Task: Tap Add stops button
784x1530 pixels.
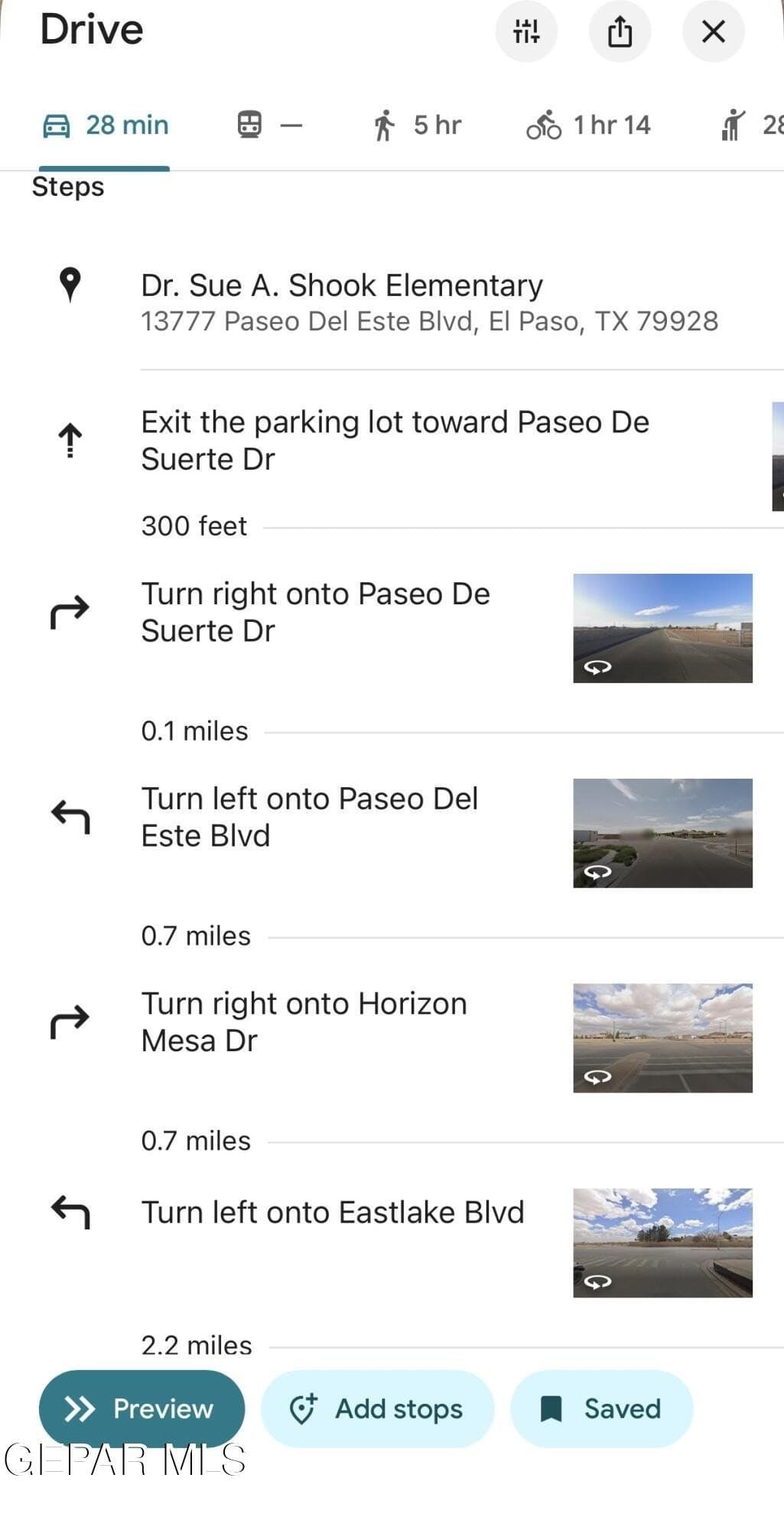Action: (x=377, y=1408)
